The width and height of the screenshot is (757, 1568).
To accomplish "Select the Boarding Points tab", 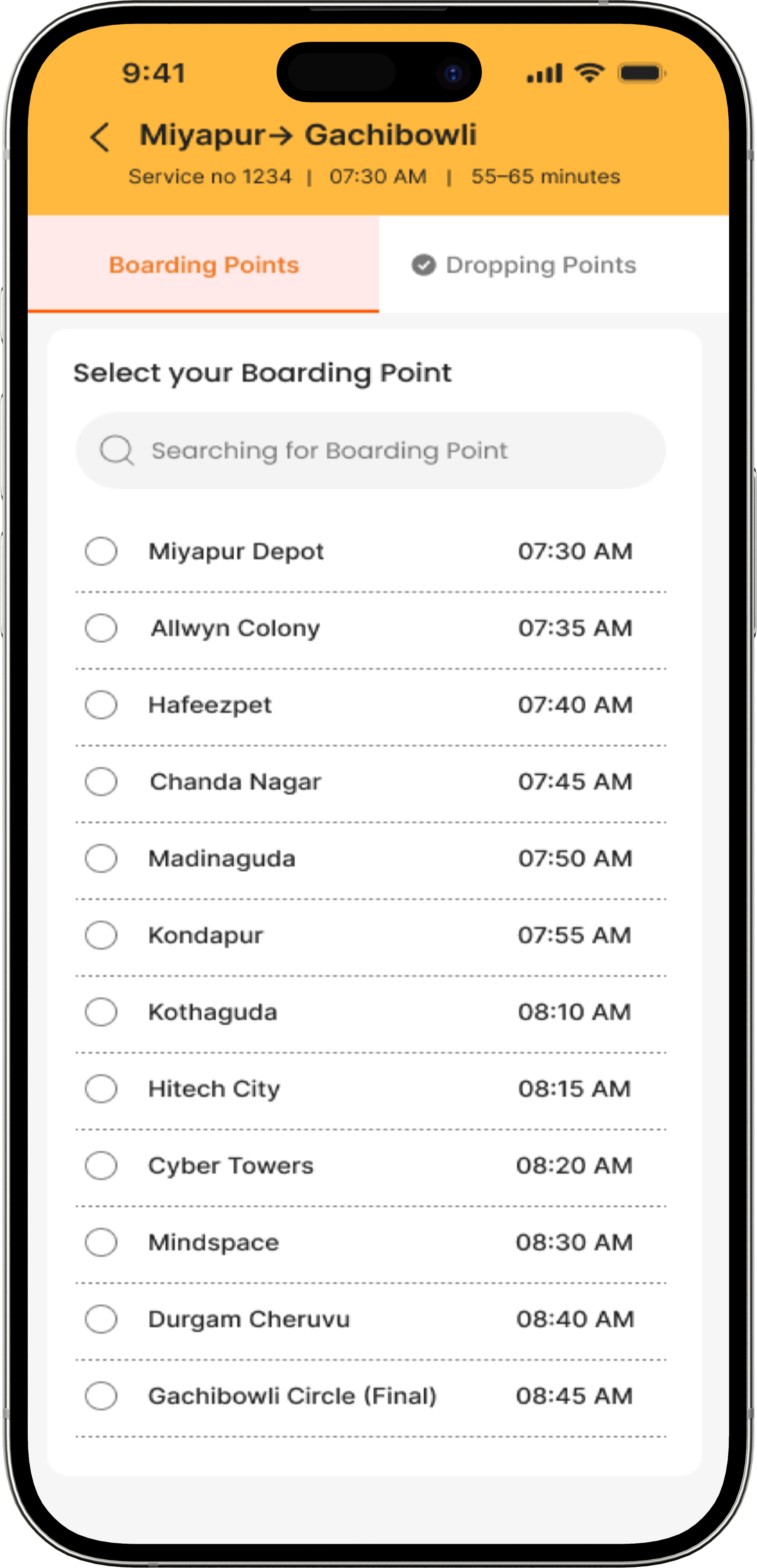I will point(203,265).
